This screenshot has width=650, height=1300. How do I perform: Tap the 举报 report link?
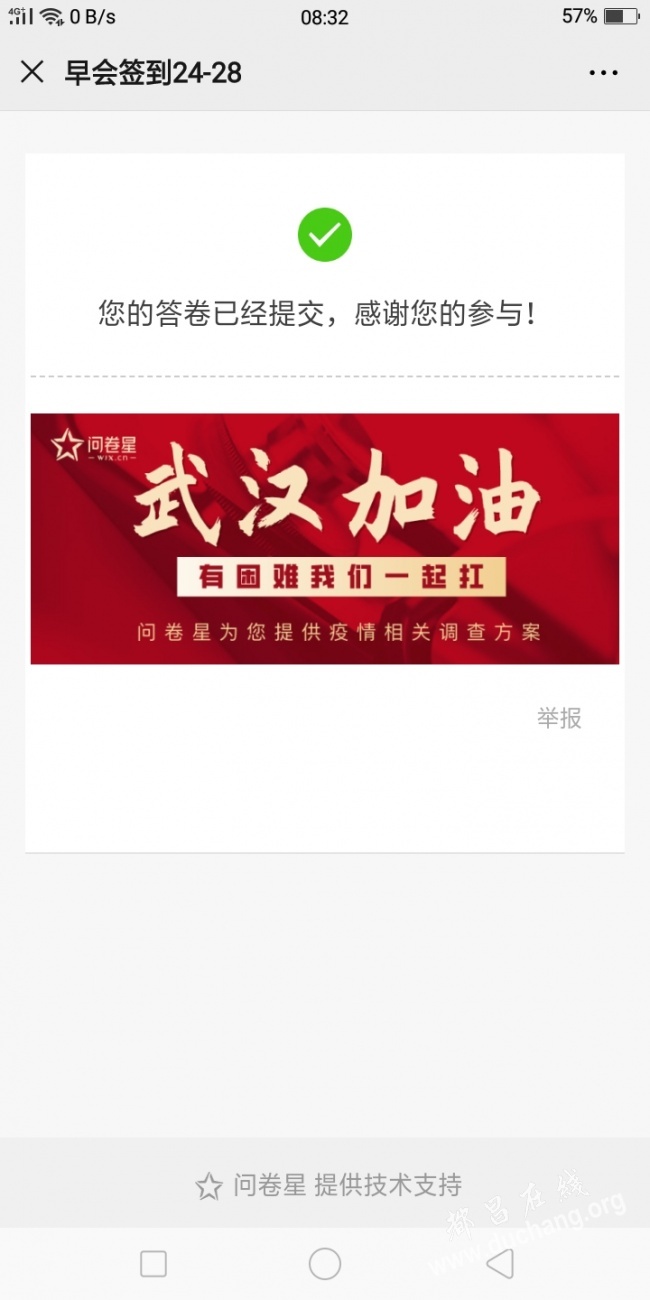tap(559, 718)
